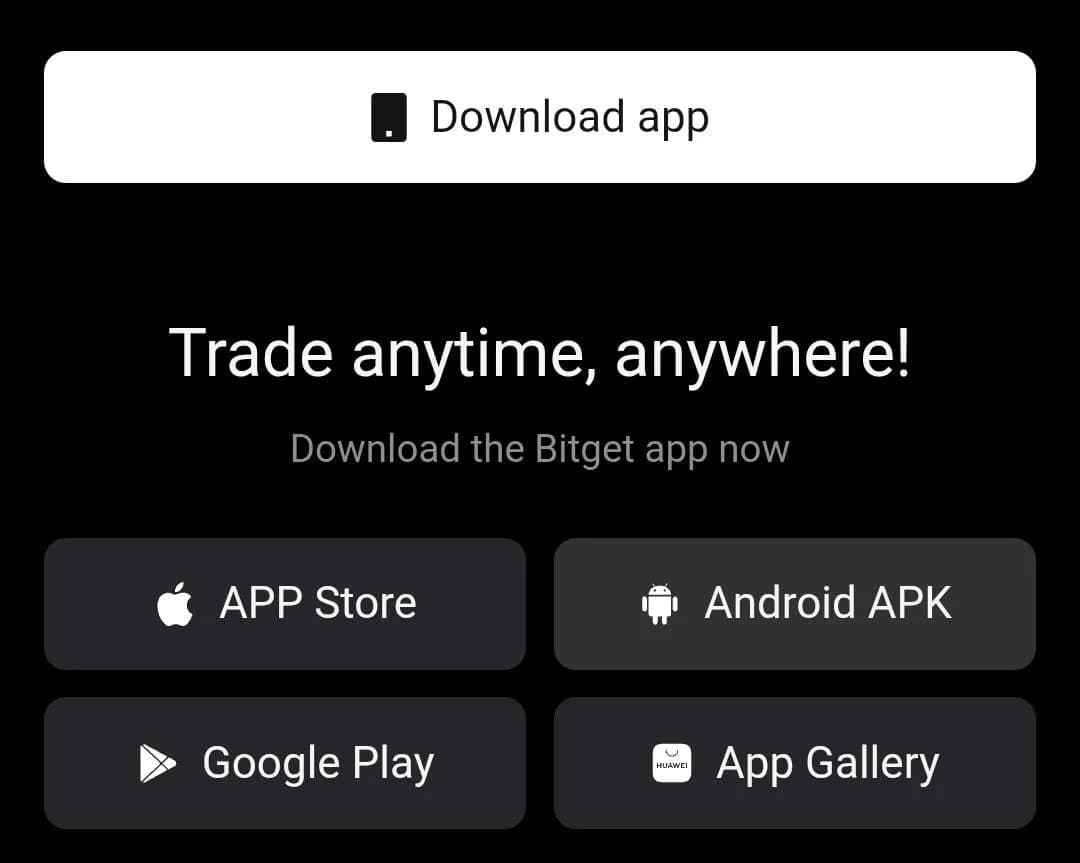Viewport: 1080px width, 863px height.
Task: Get the app from Google Play
Action: click(x=285, y=764)
